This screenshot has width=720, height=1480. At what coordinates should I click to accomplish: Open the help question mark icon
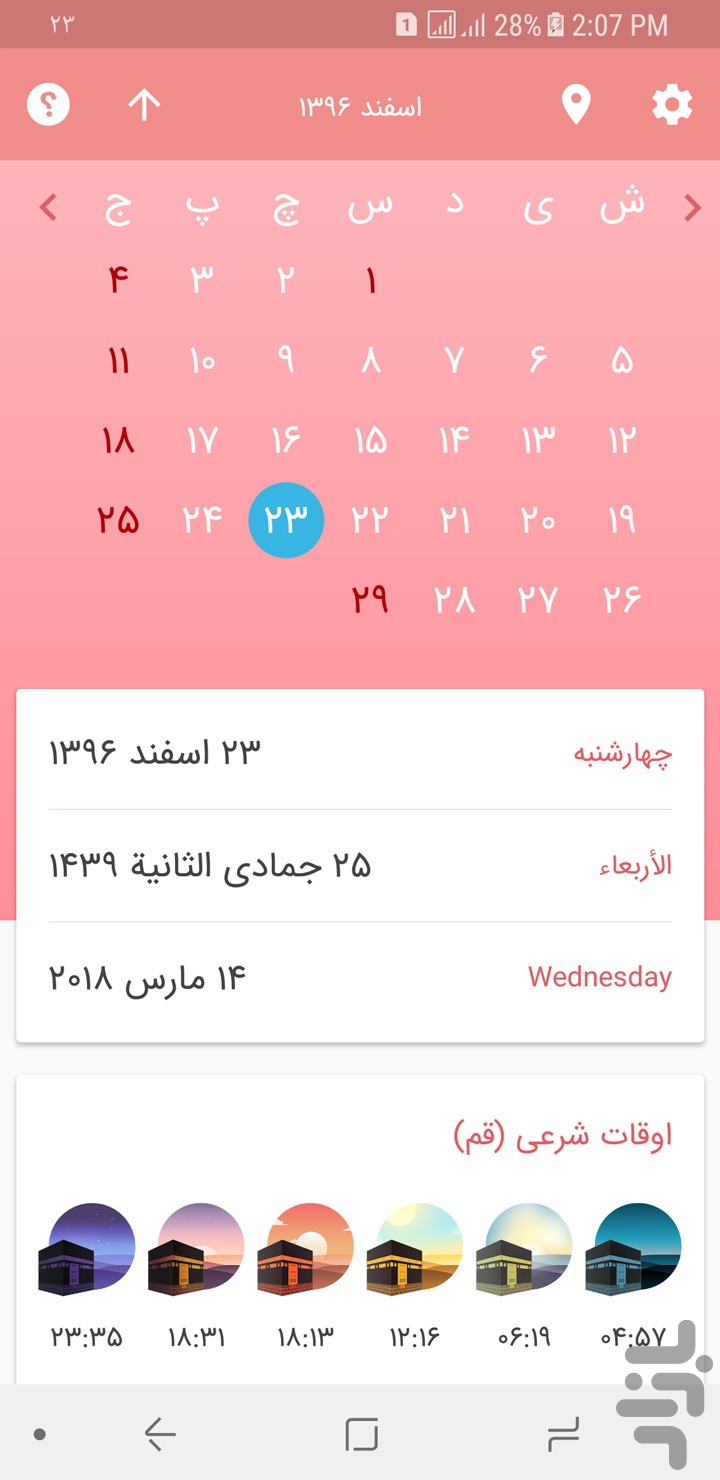(48, 104)
